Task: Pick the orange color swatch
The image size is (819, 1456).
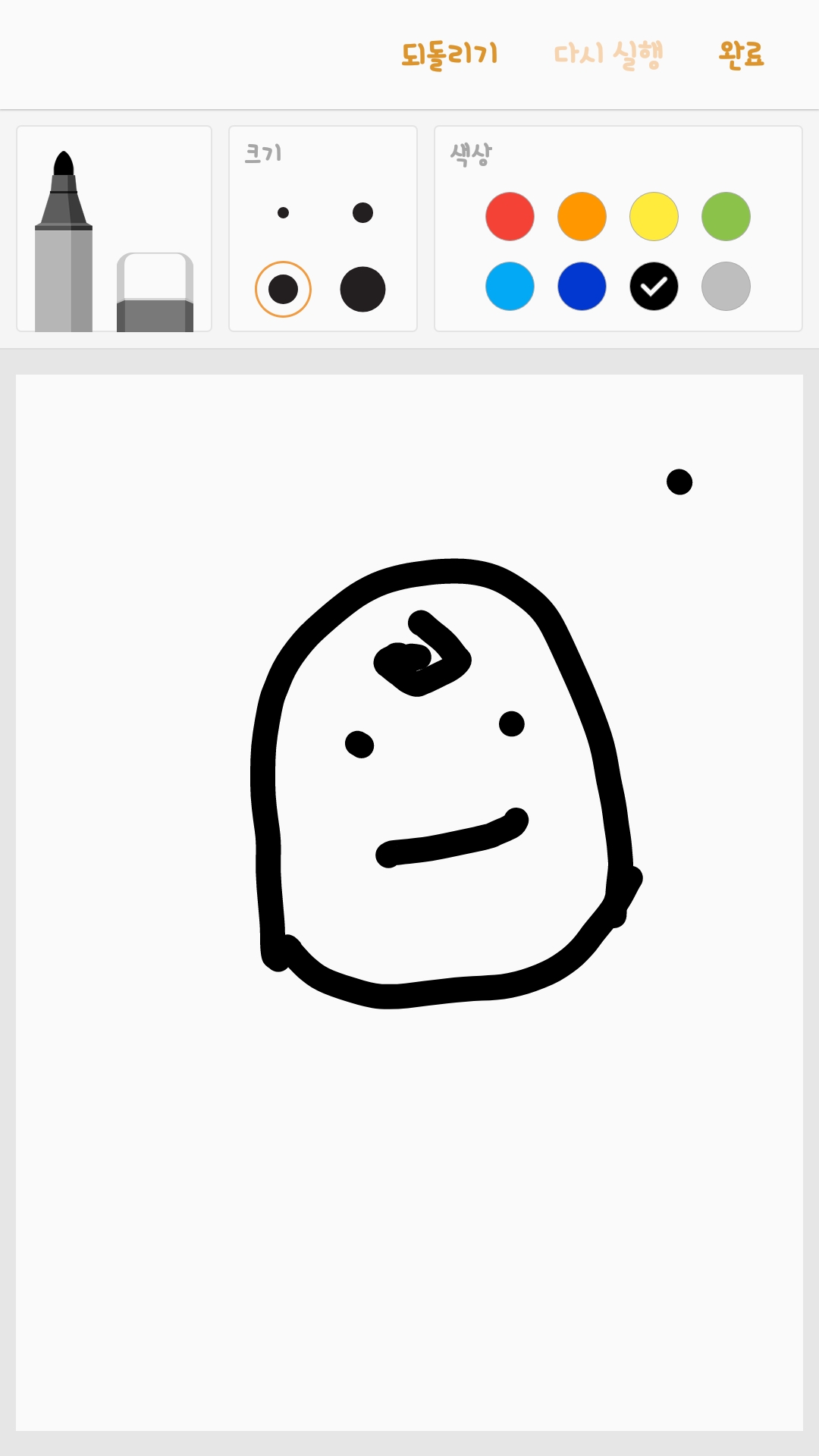Action: (x=582, y=217)
